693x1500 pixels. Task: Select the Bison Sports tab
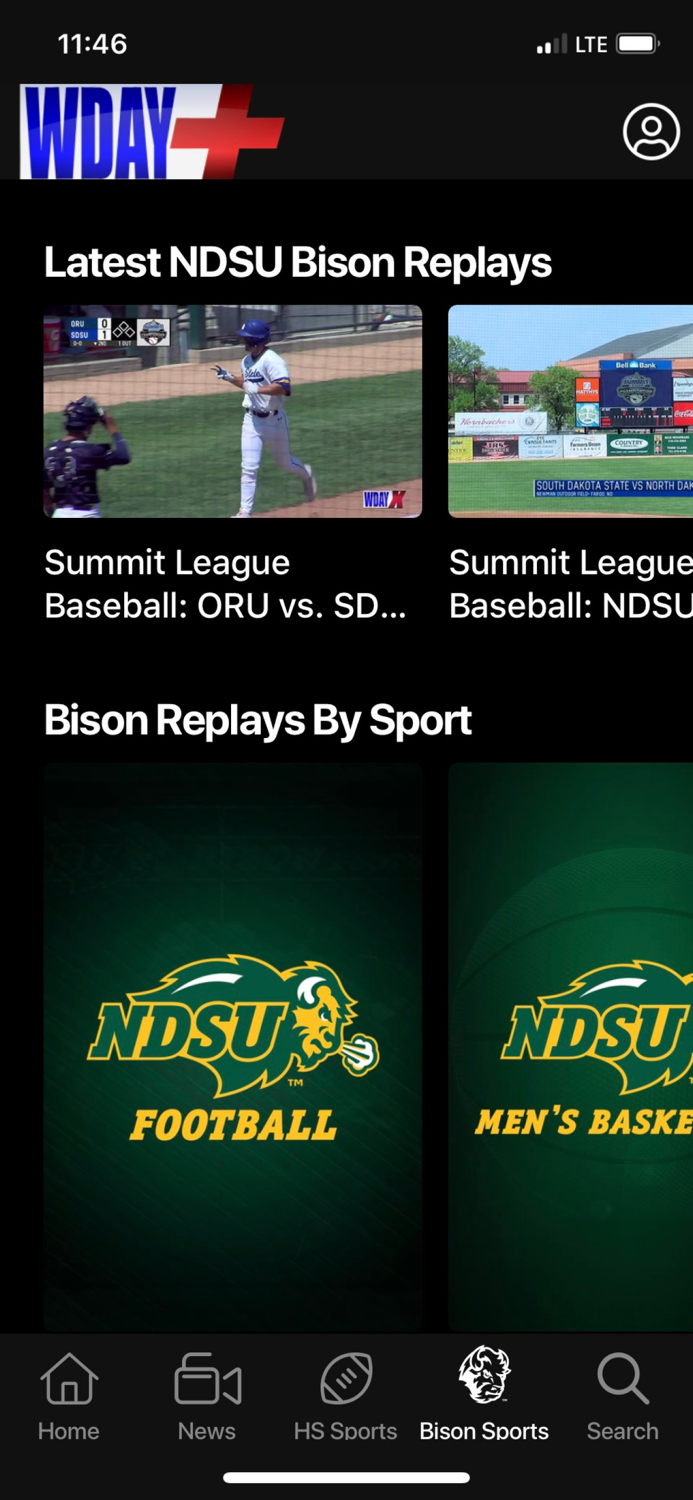(x=484, y=1396)
